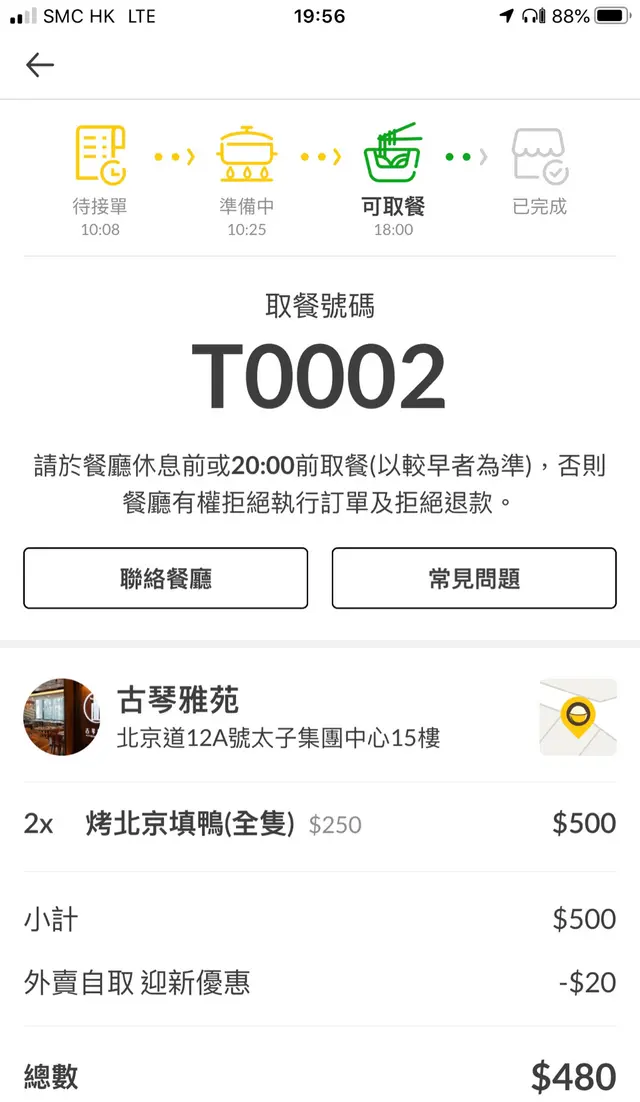Open 古琴雅苑 restaurant details
The image size is (640, 1102).
(x=178, y=698)
